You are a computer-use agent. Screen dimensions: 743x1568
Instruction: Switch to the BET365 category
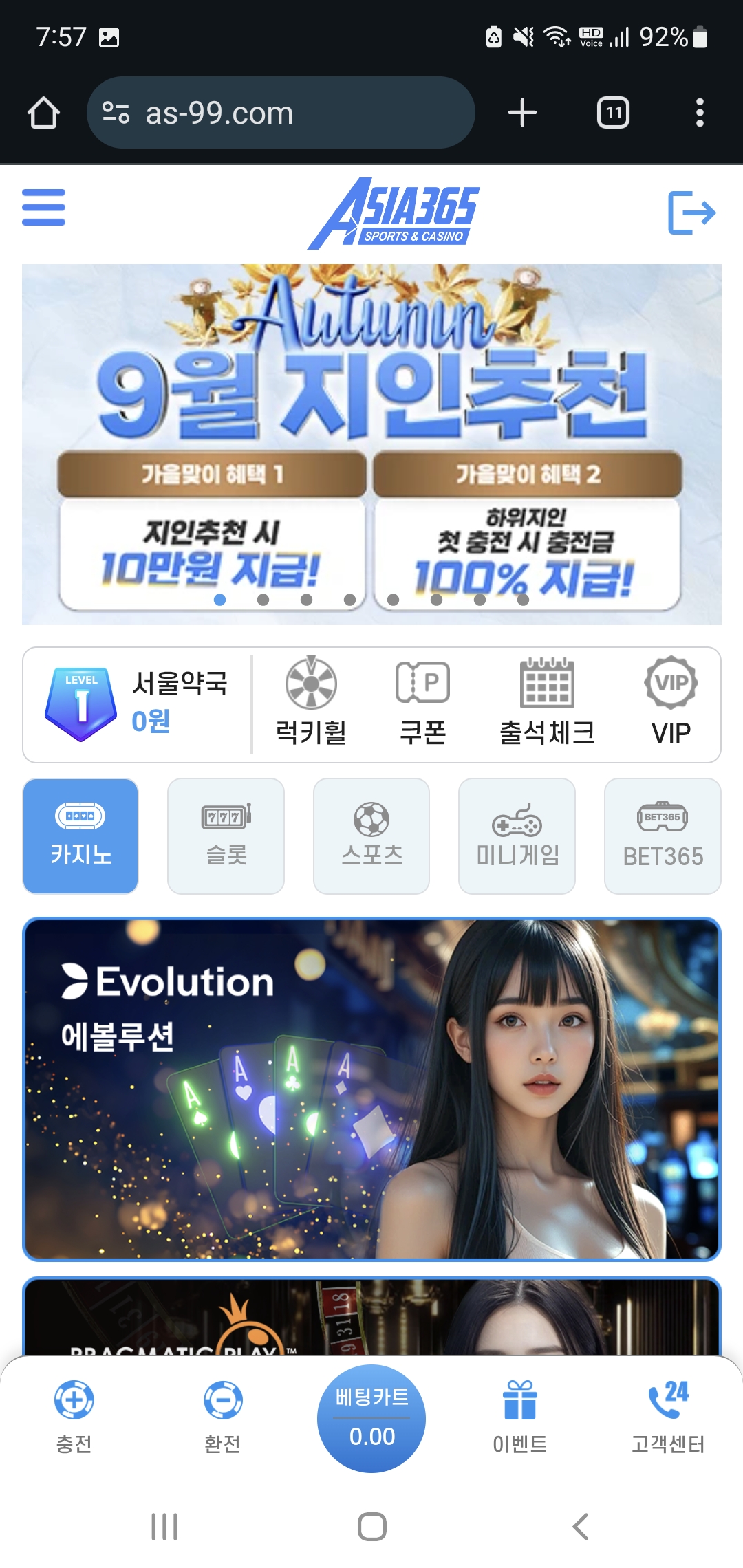(x=663, y=836)
